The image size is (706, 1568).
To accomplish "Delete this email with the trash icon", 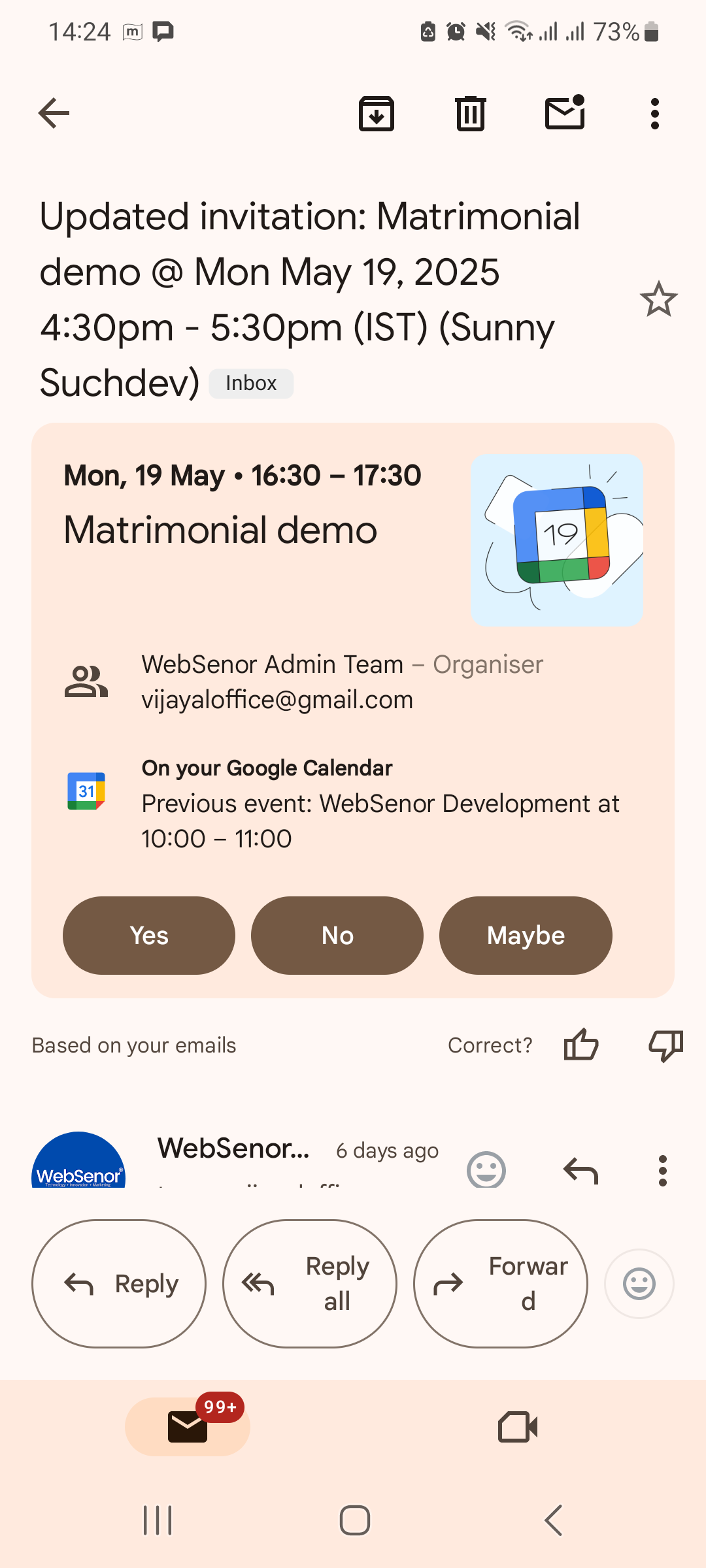I will point(470,114).
